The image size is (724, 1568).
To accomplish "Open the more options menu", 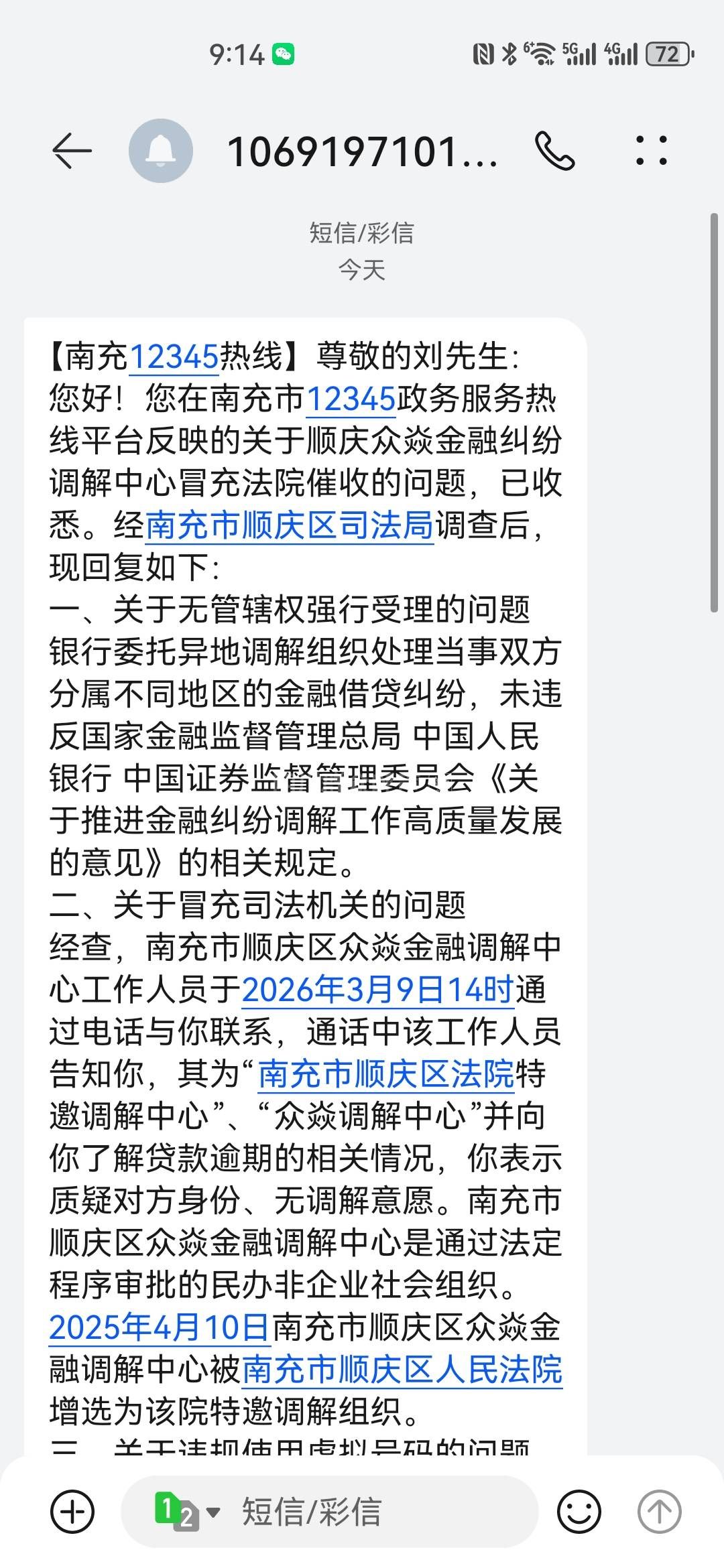I will 651,150.
